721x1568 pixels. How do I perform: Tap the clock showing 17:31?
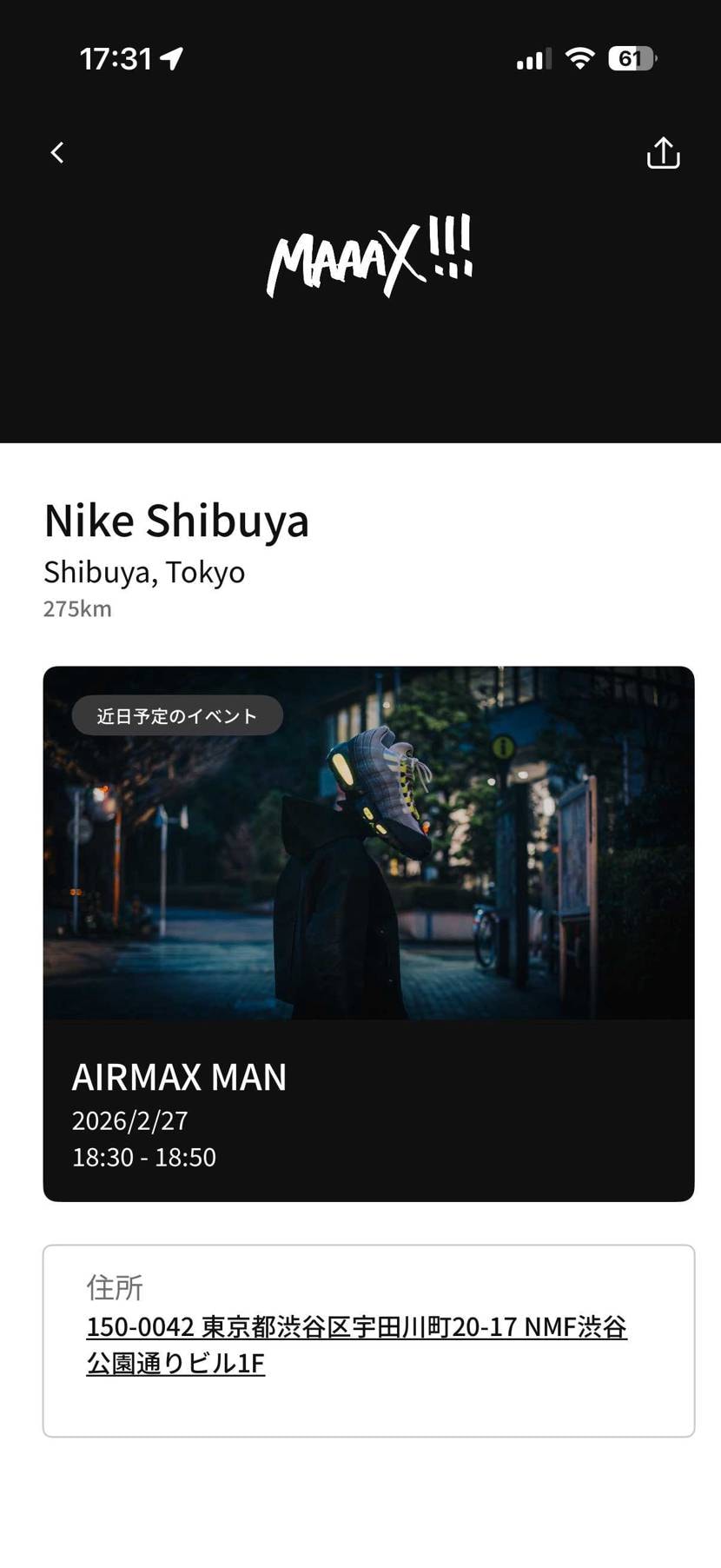click(x=117, y=57)
